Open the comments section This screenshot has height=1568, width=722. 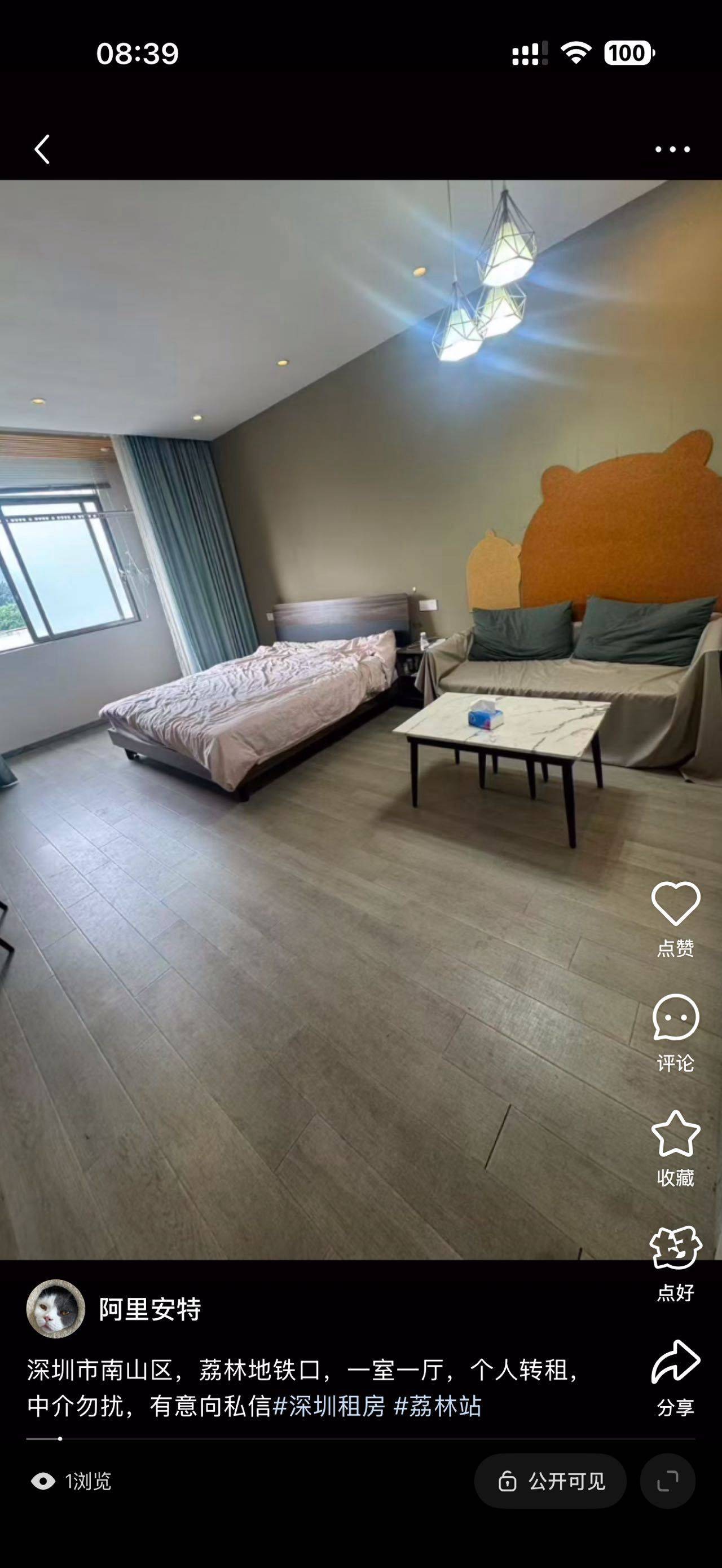[675, 1018]
